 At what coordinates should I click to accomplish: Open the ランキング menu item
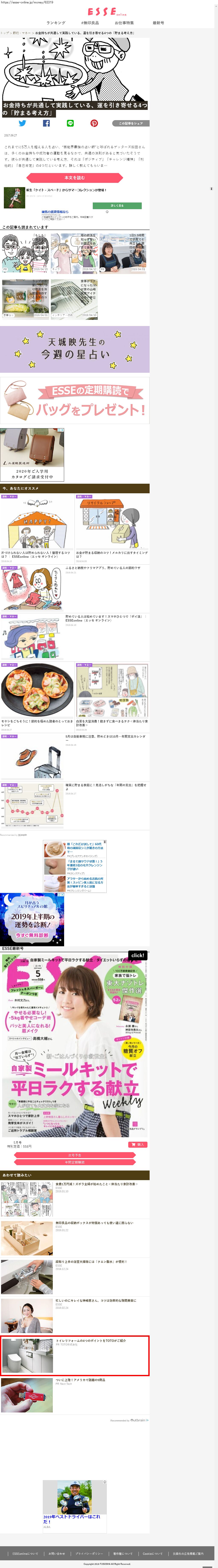(x=56, y=23)
